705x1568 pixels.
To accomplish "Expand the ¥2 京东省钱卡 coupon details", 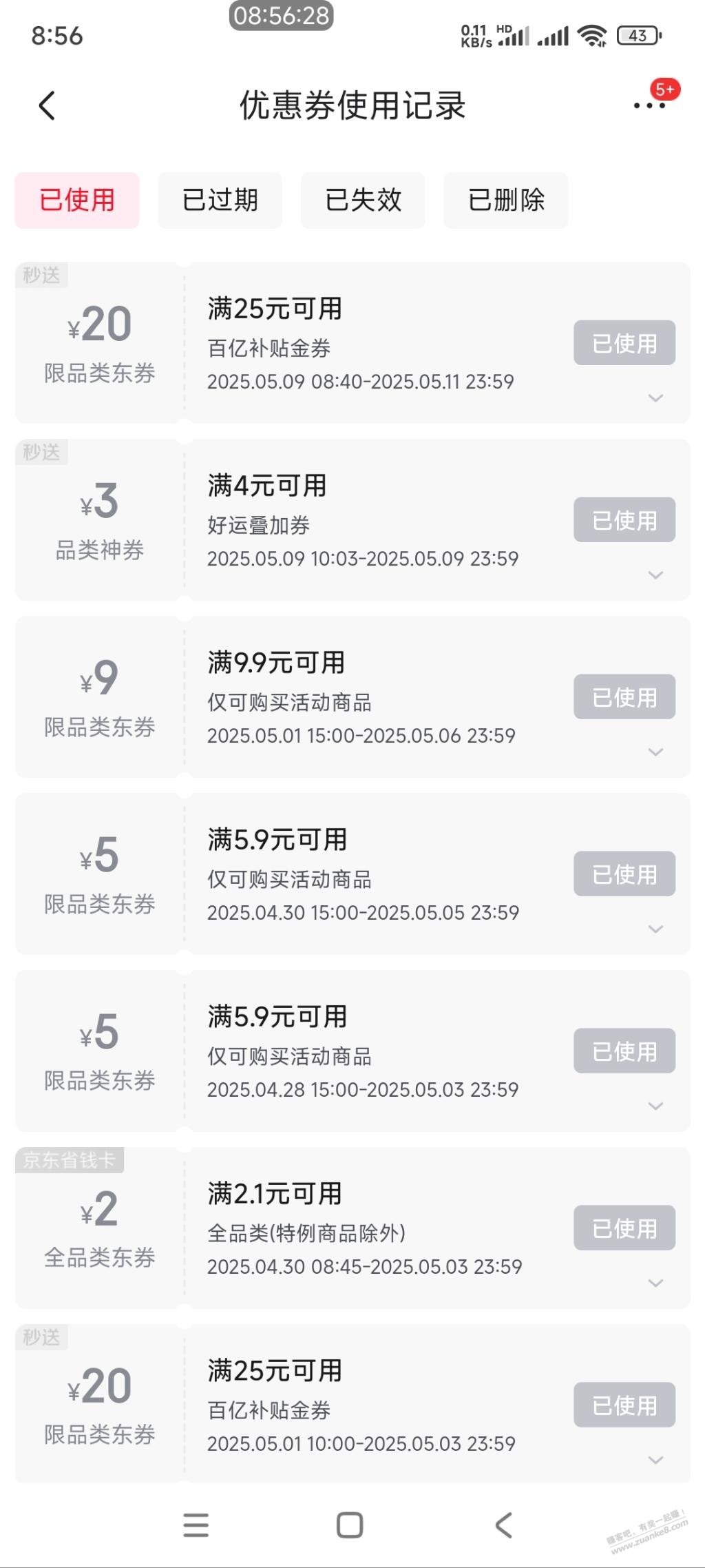I will (x=656, y=1283).
